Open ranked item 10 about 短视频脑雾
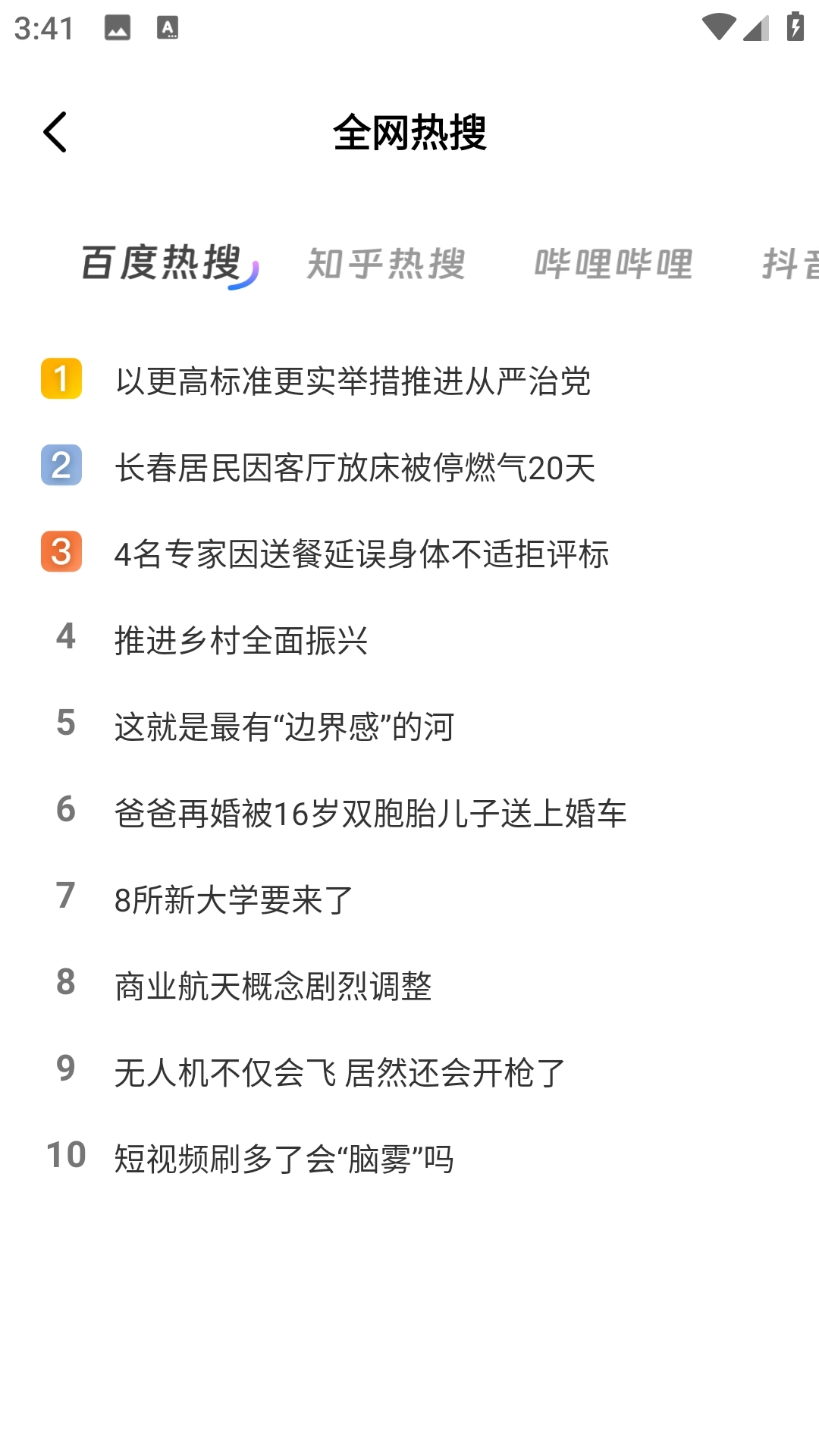This screenshot has width=819, height=1456. tap(284, 1158)
